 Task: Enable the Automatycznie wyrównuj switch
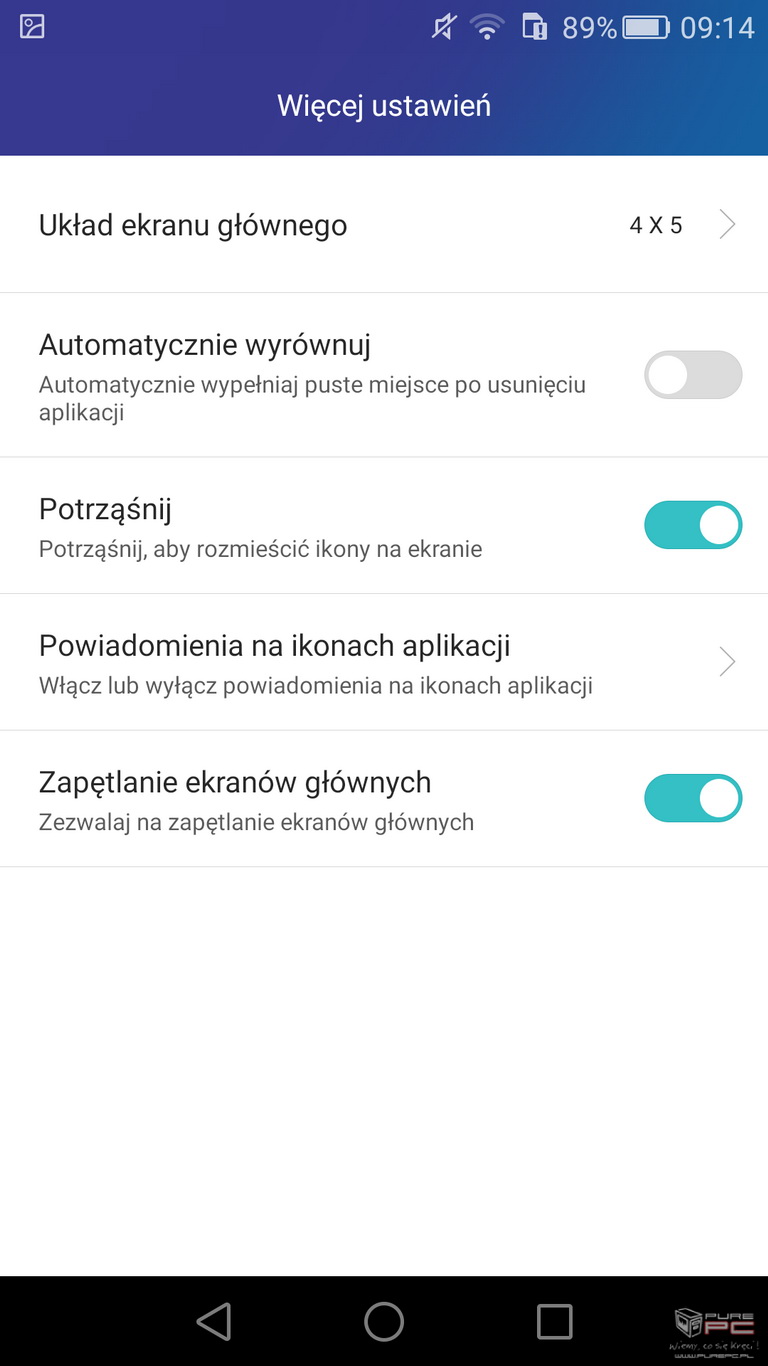[693, 375]
